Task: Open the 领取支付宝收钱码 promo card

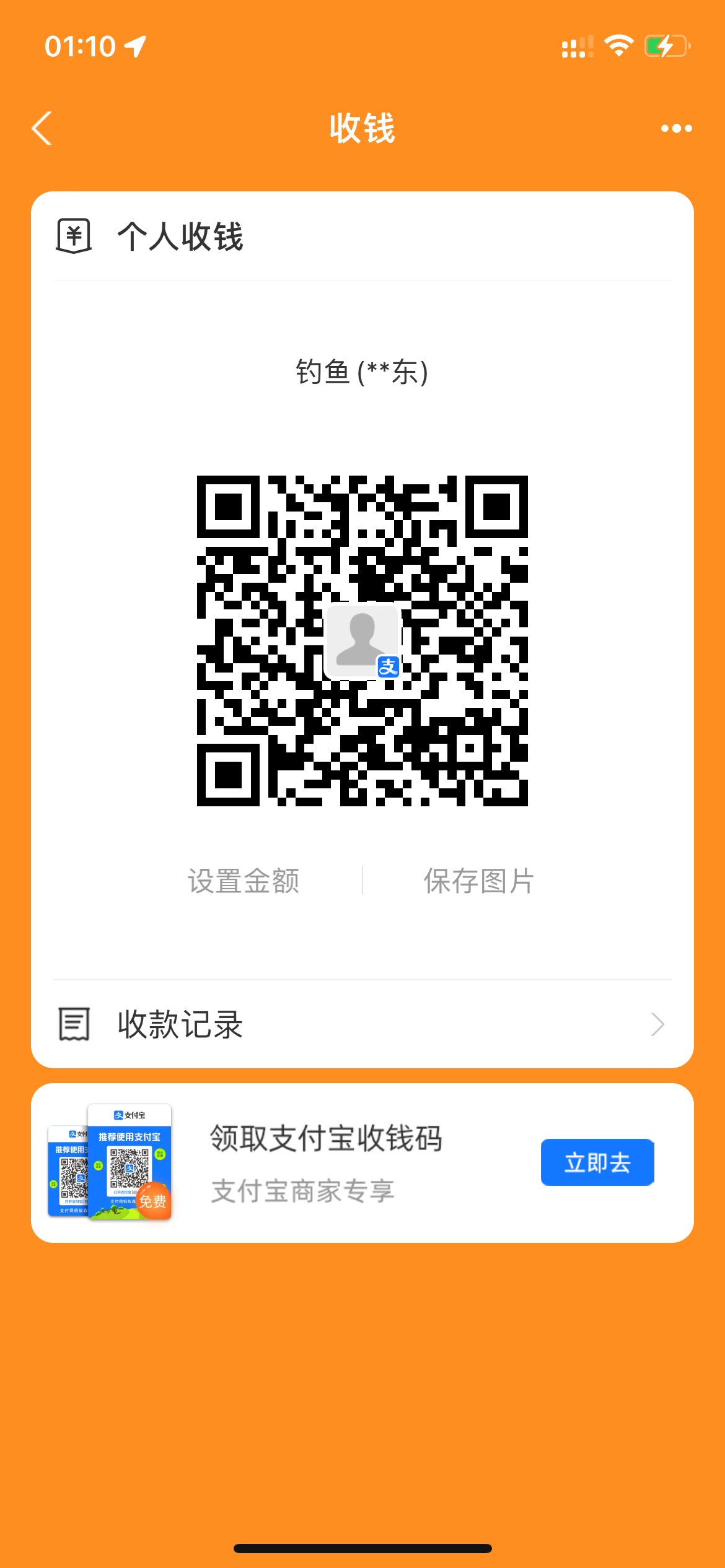Action: click(325, 1162)
